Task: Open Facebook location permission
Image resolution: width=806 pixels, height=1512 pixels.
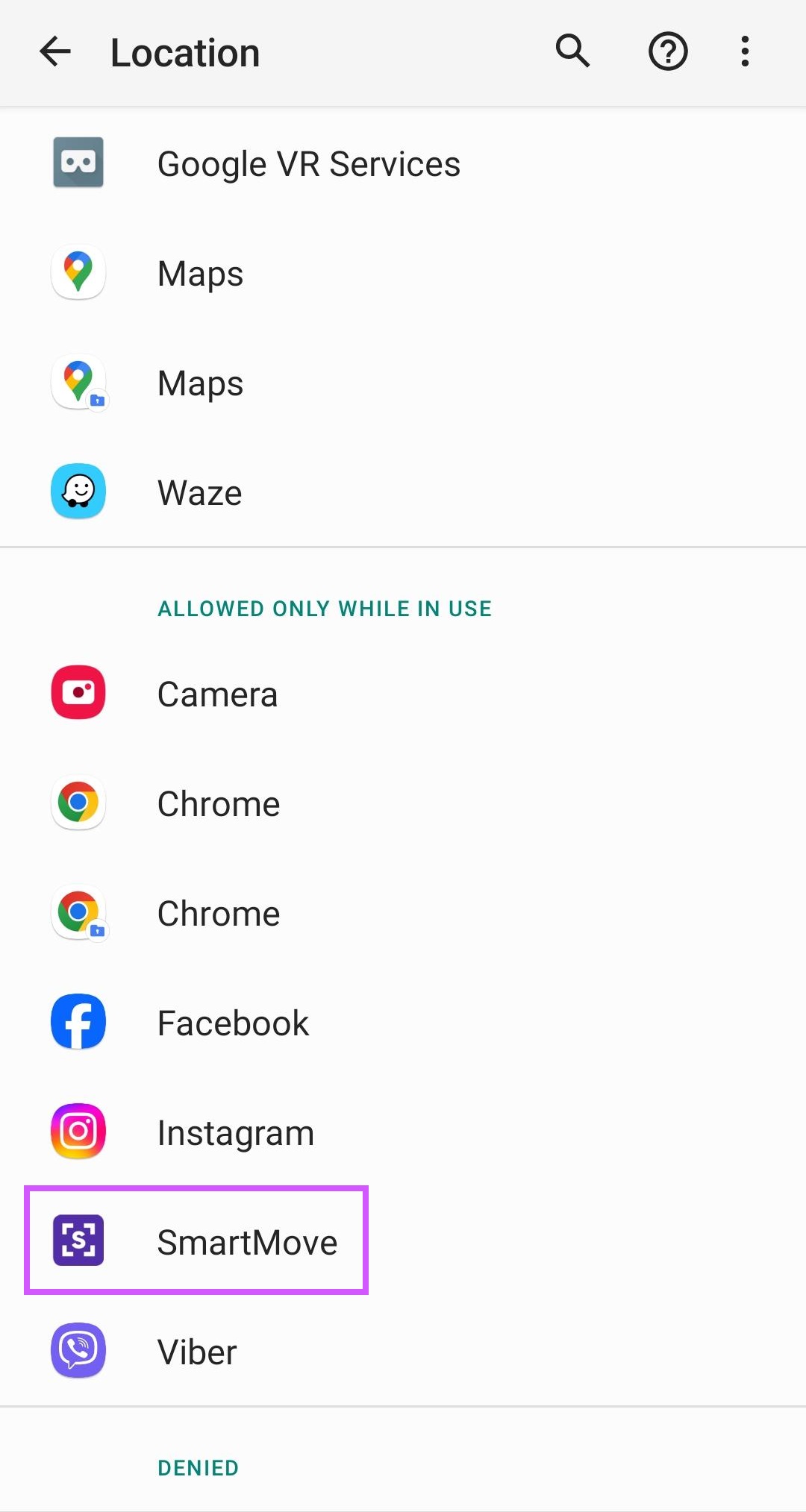Action: coord(233,1023)
